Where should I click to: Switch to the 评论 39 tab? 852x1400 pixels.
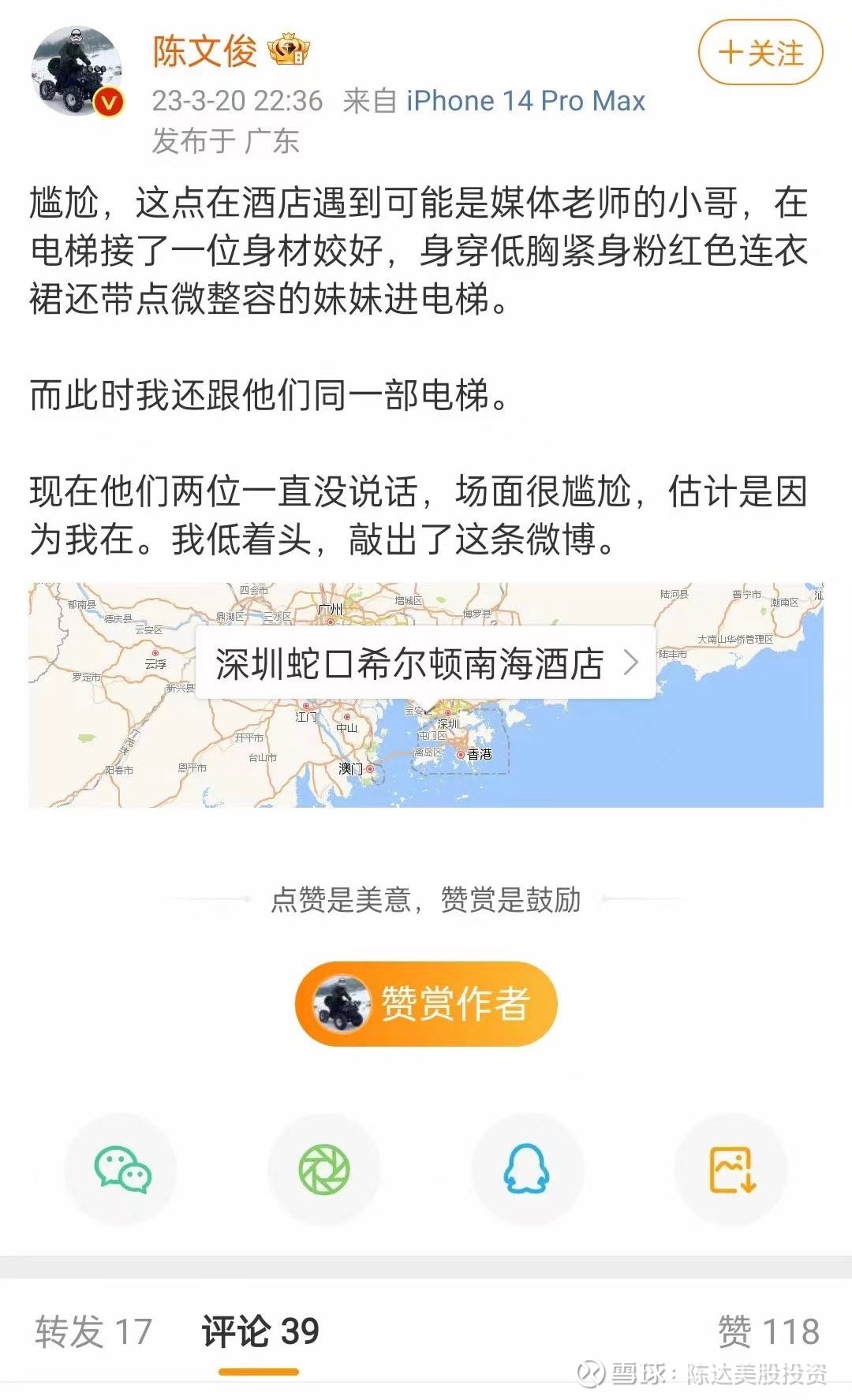[260, 1331]
